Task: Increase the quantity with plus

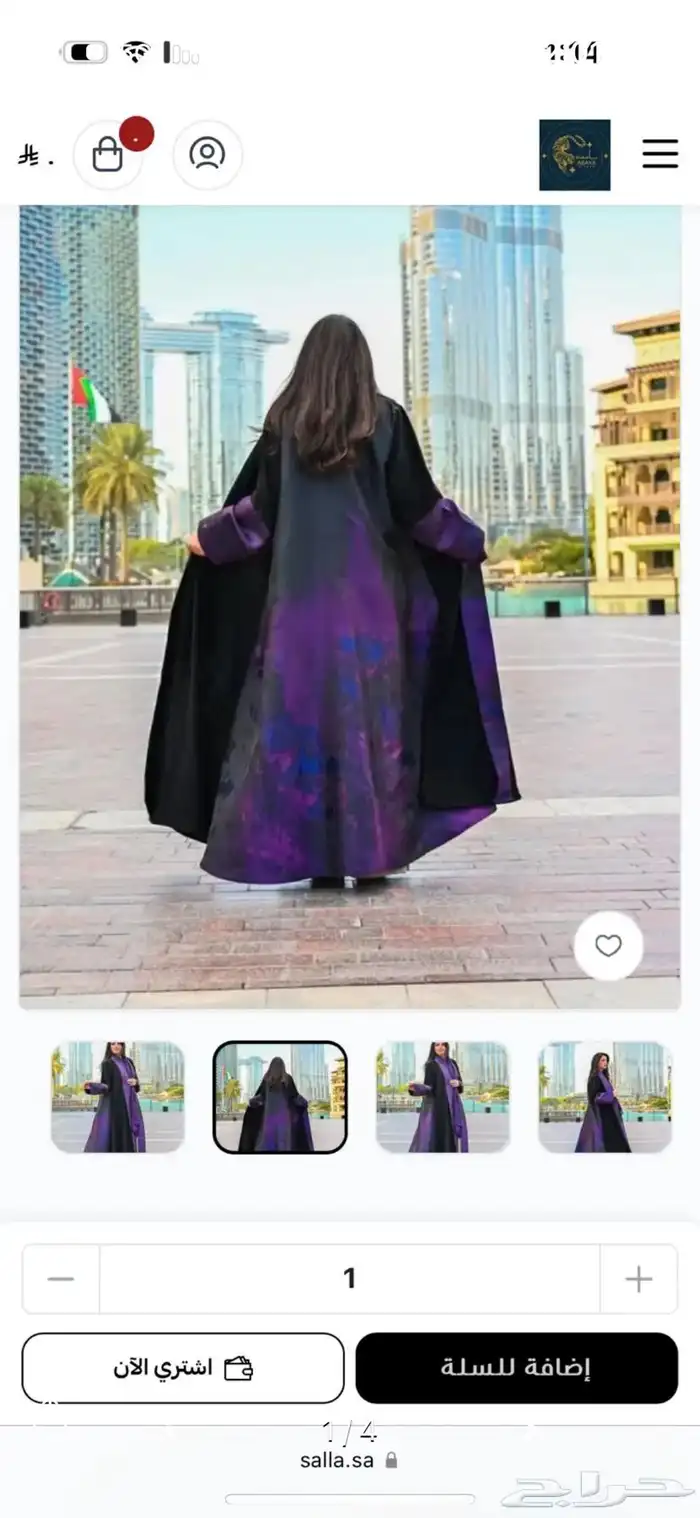Action: click(638, 1279)
